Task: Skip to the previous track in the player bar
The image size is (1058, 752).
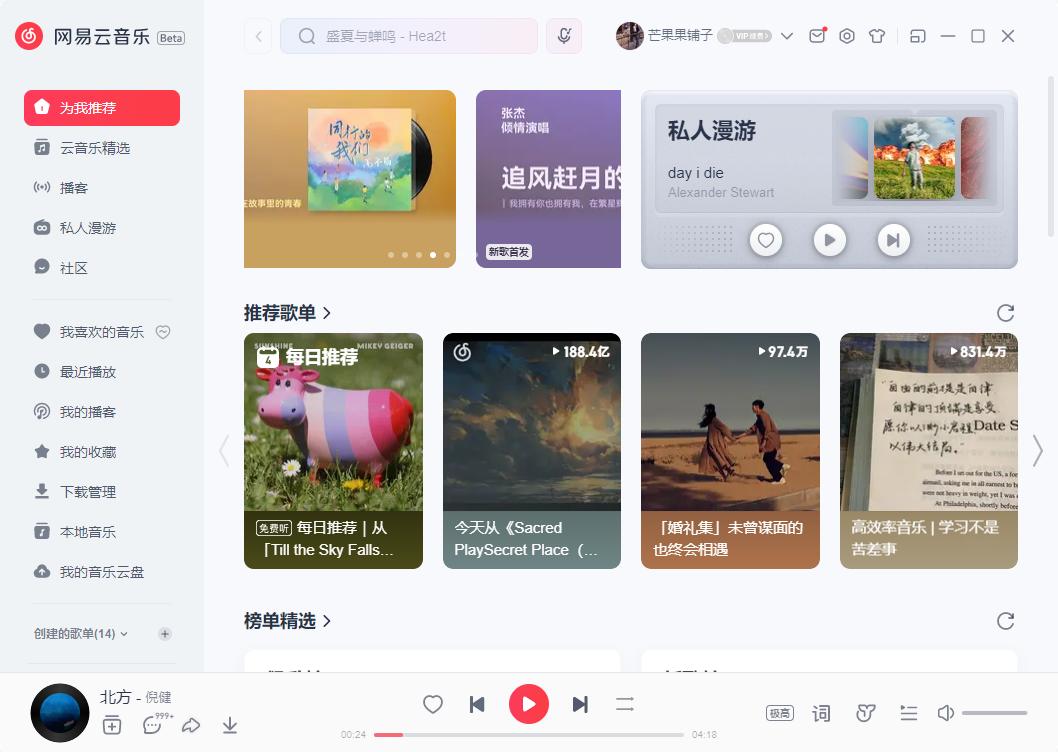Action: (x=477, y=704)
